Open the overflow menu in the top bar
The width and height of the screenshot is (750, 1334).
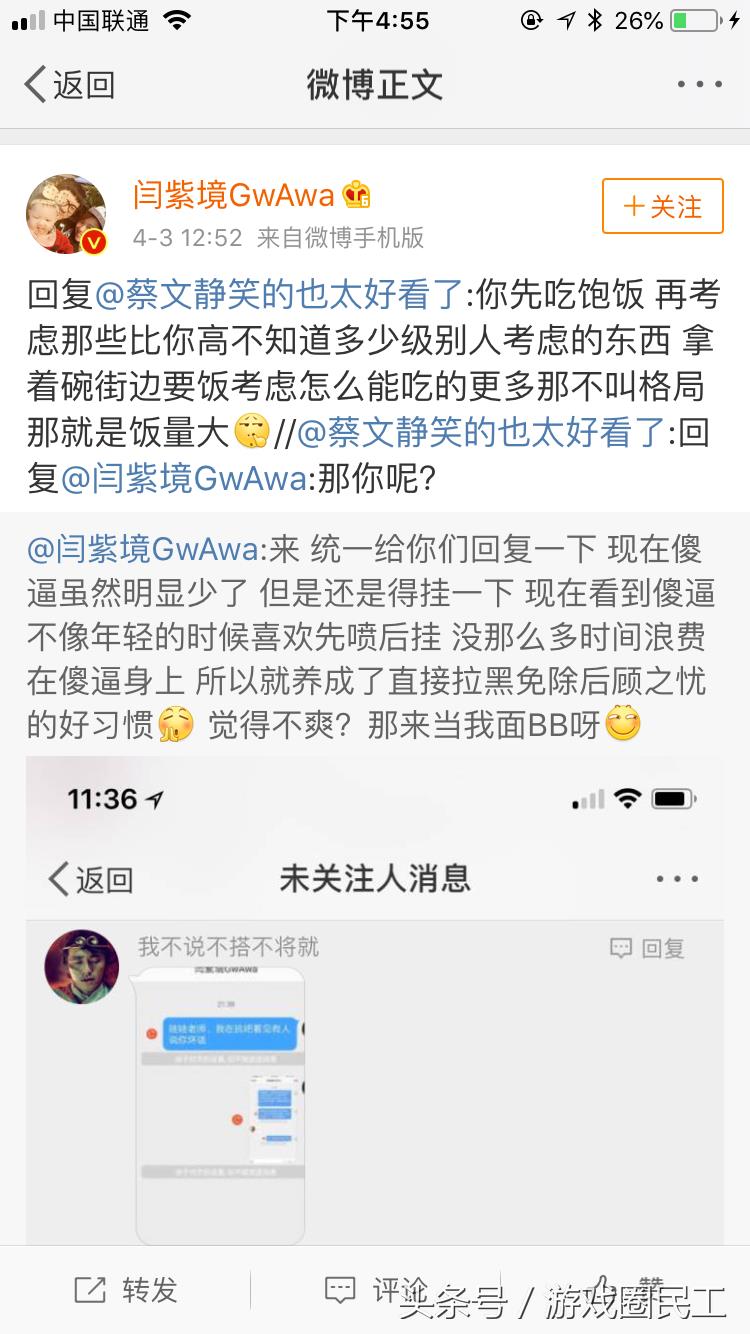click(700, 84)
